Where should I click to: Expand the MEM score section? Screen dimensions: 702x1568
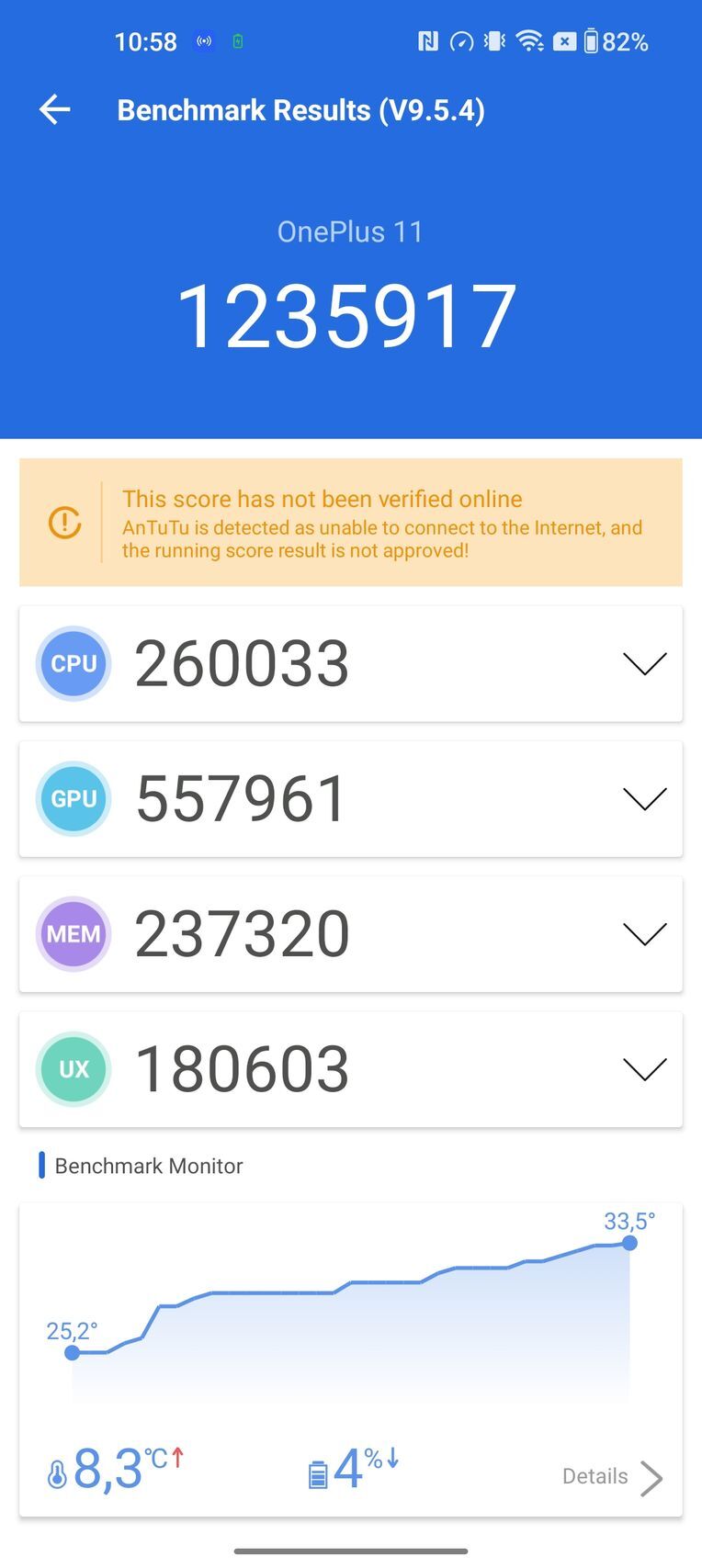[644, 934]
